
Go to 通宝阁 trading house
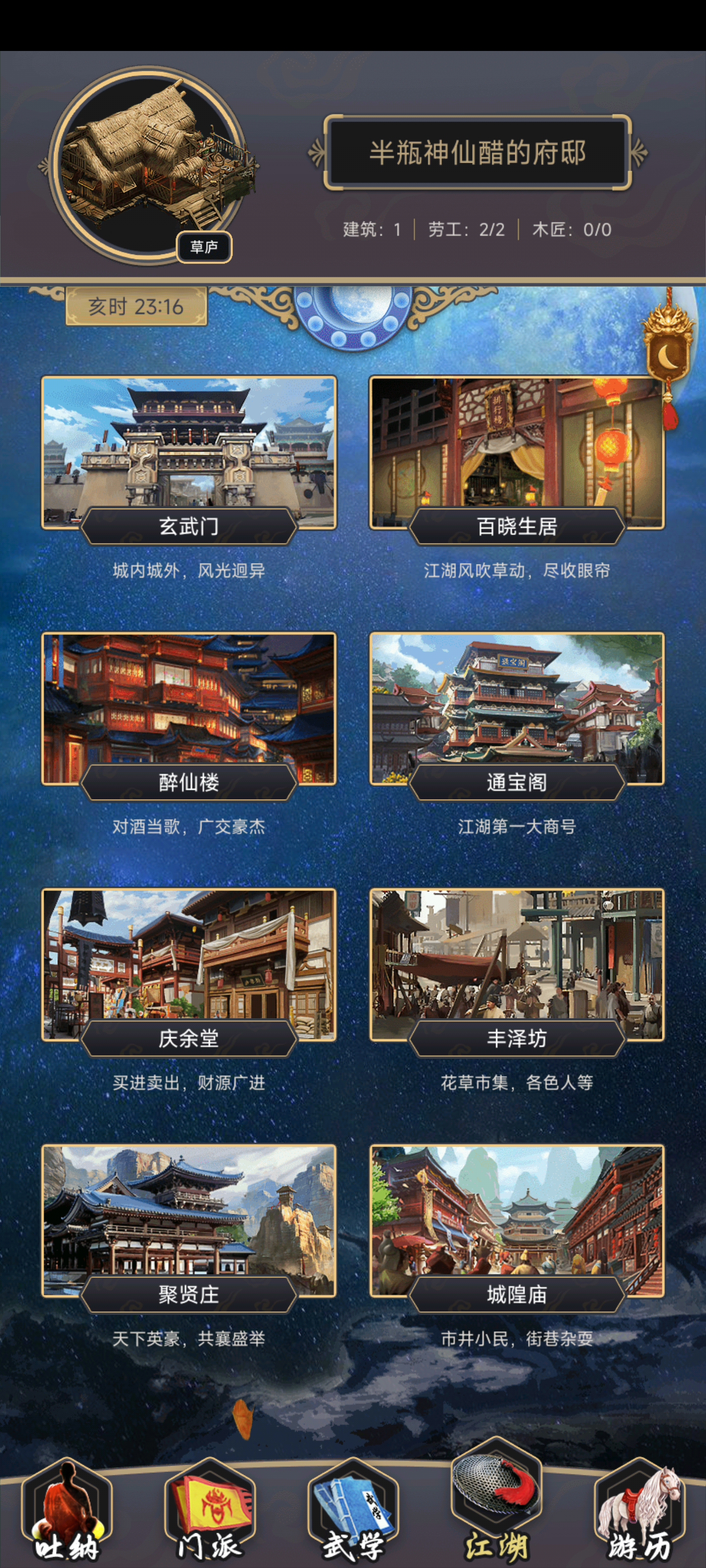click(x=517, y=710)
